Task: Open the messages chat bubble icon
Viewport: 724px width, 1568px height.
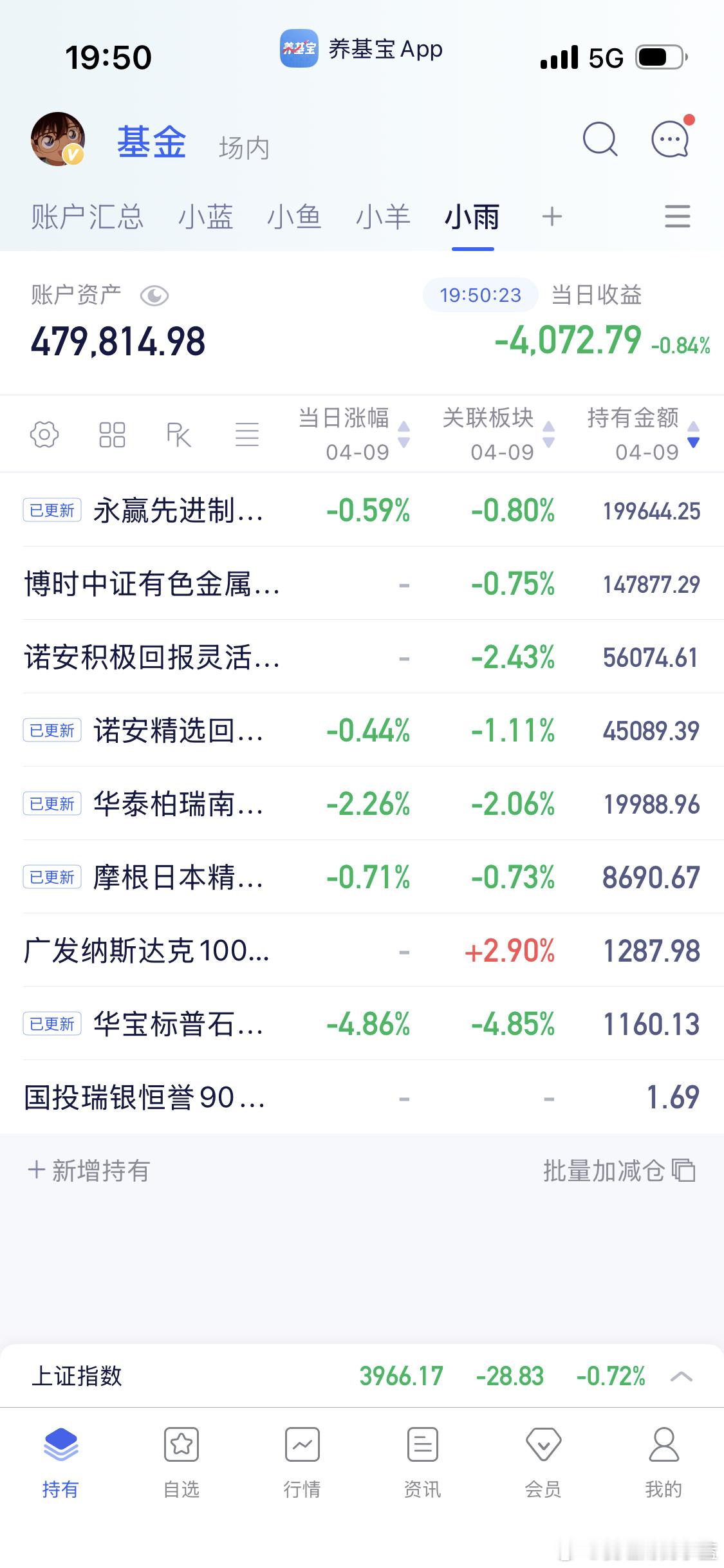Action: (x=671, y=139)
